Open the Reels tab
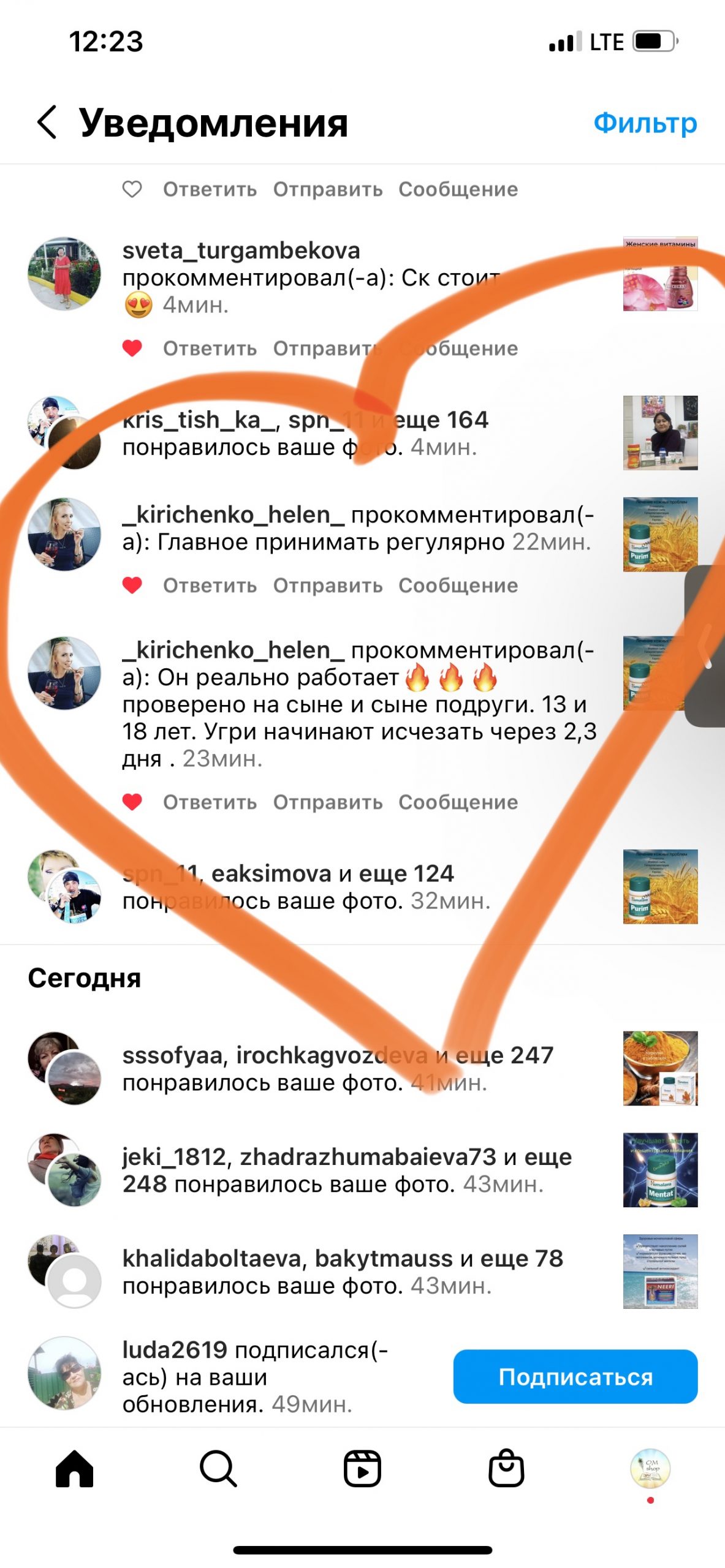 pyautogui.click(x=362, y=1468)
